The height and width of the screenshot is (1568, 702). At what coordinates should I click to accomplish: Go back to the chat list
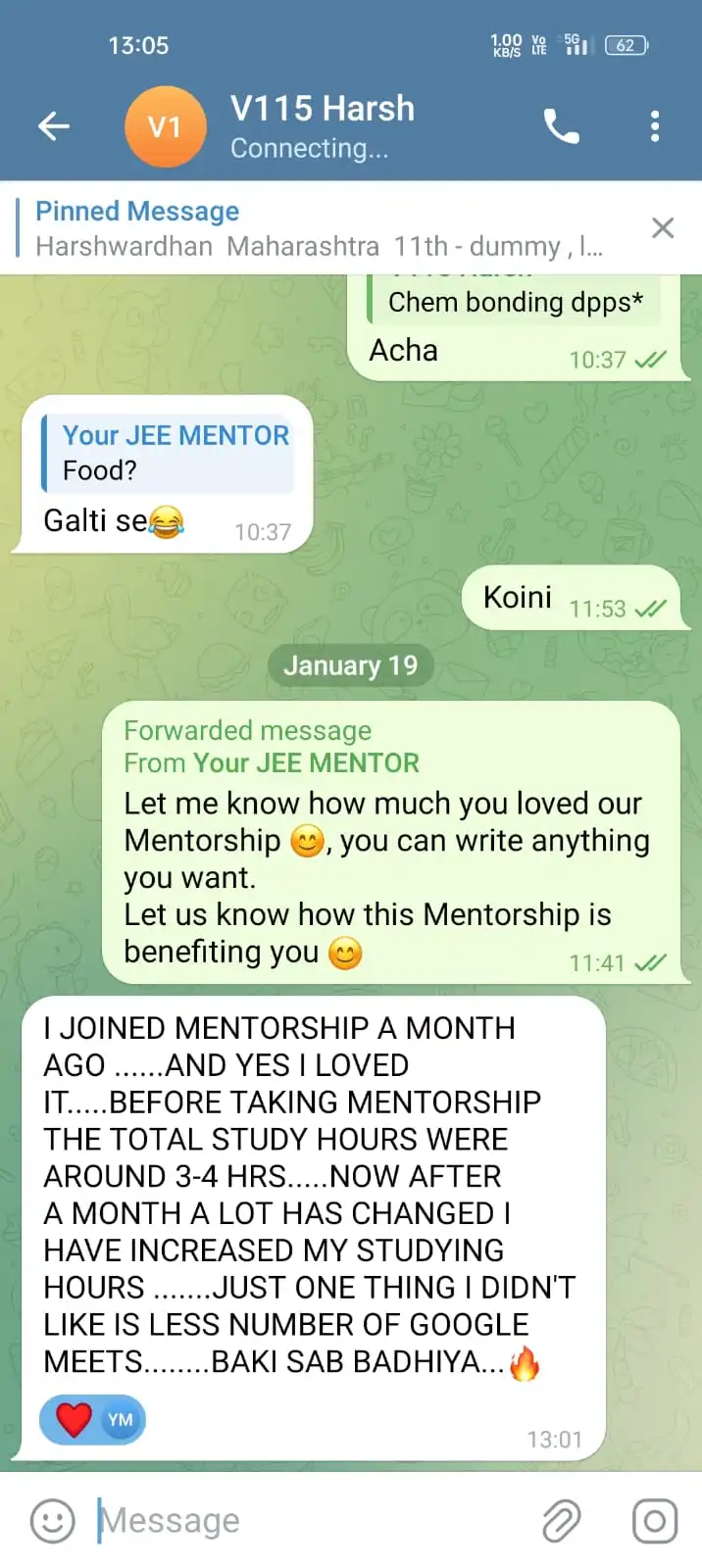coord(54,125)
